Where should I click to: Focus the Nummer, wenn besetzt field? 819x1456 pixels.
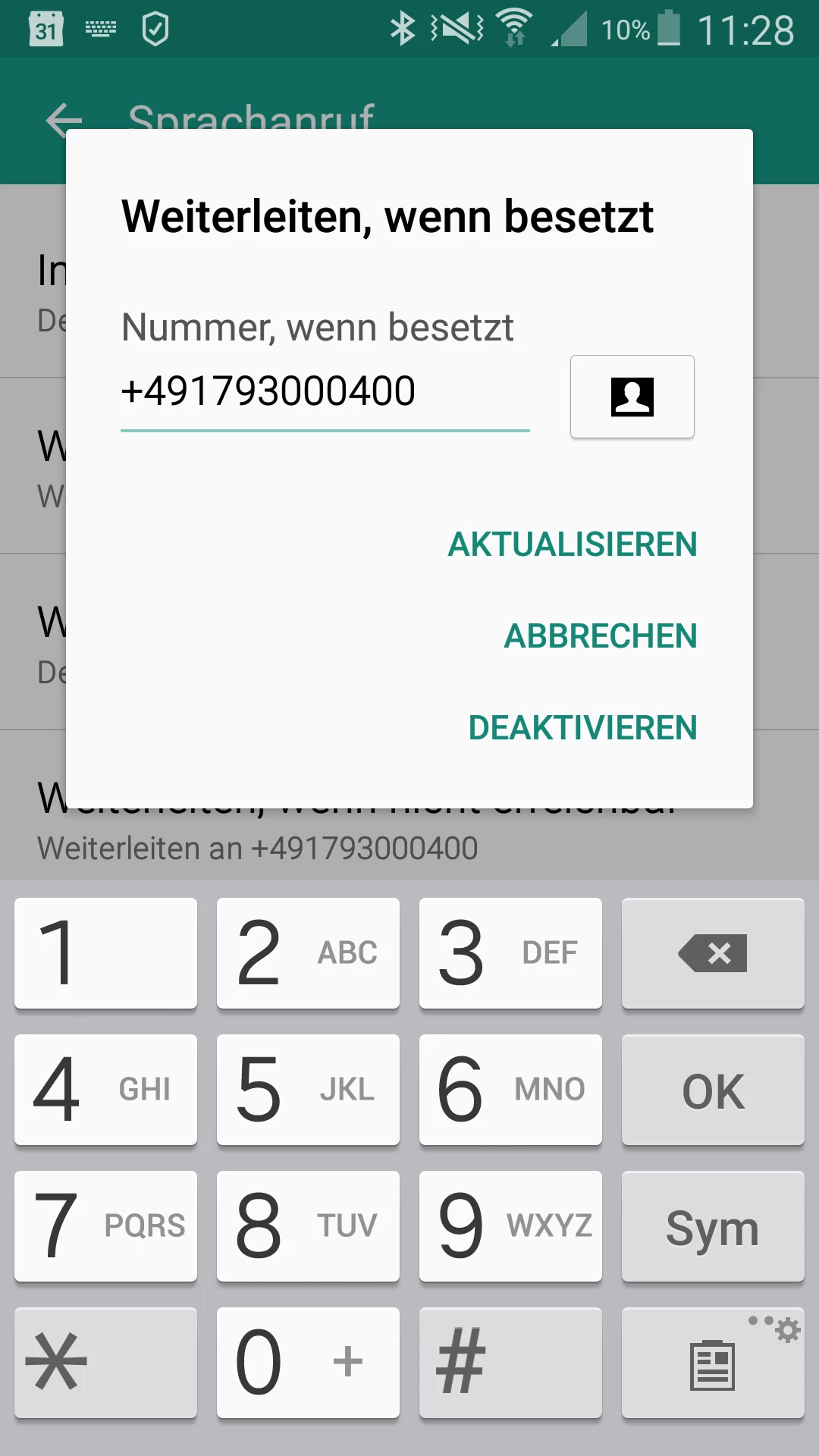[325, 392]
